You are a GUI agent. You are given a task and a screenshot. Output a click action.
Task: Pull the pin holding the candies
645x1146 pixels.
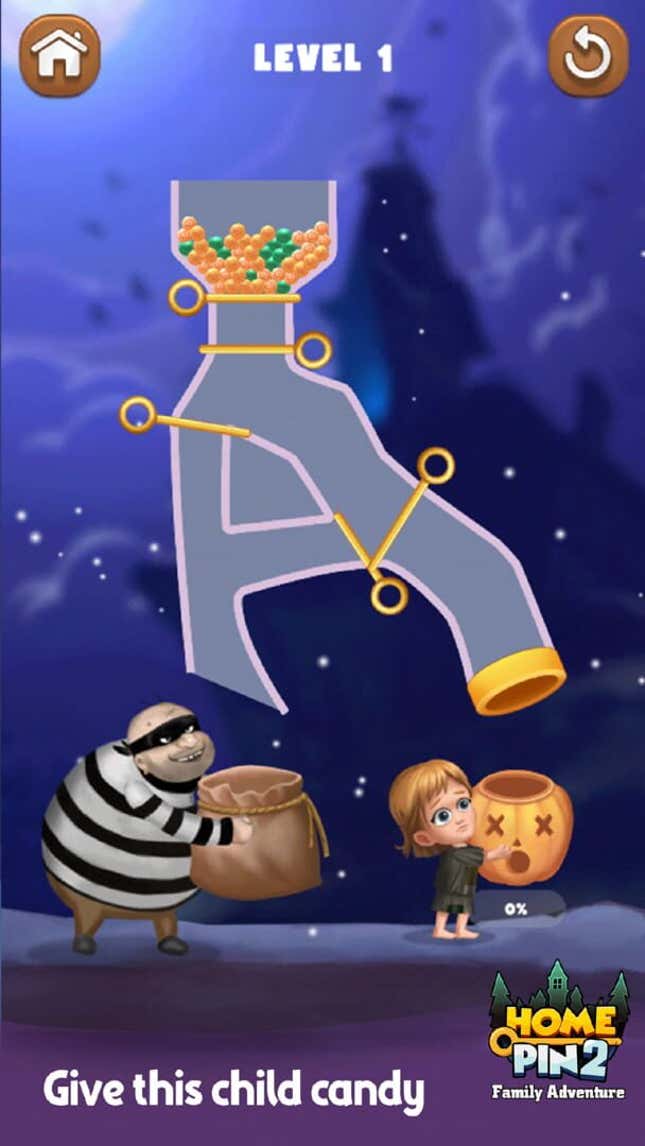point(186,297)
